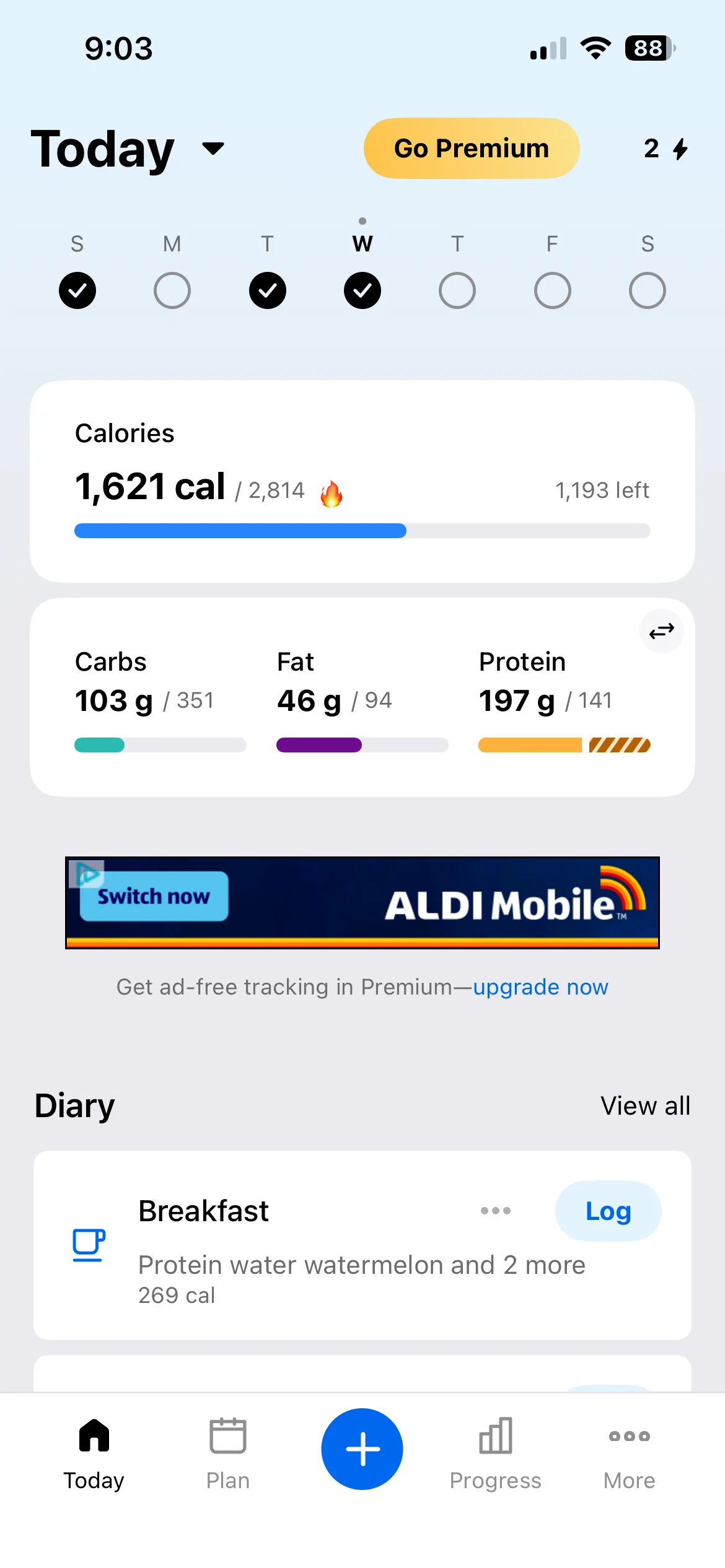Open the streak lightning counter
Viewport: 725px width, 1568px height.
pyautogui.click(x=666, y=149)
